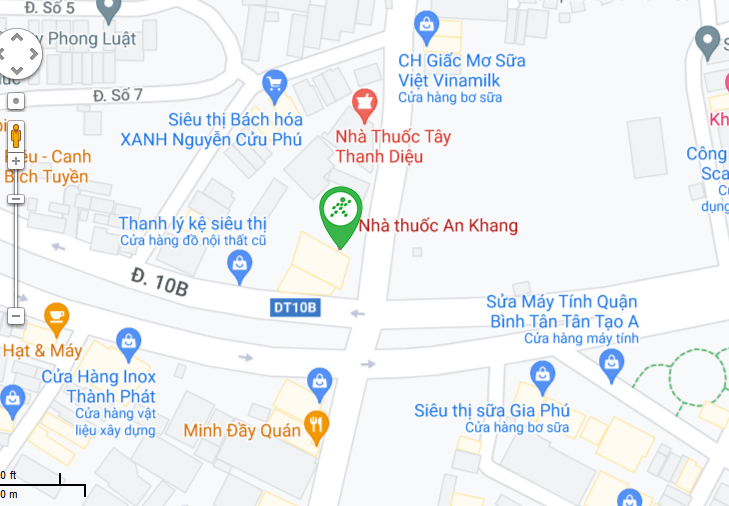
Task: Open Cửa Hàng Inox Thành Phát pin
Action: 128,343
